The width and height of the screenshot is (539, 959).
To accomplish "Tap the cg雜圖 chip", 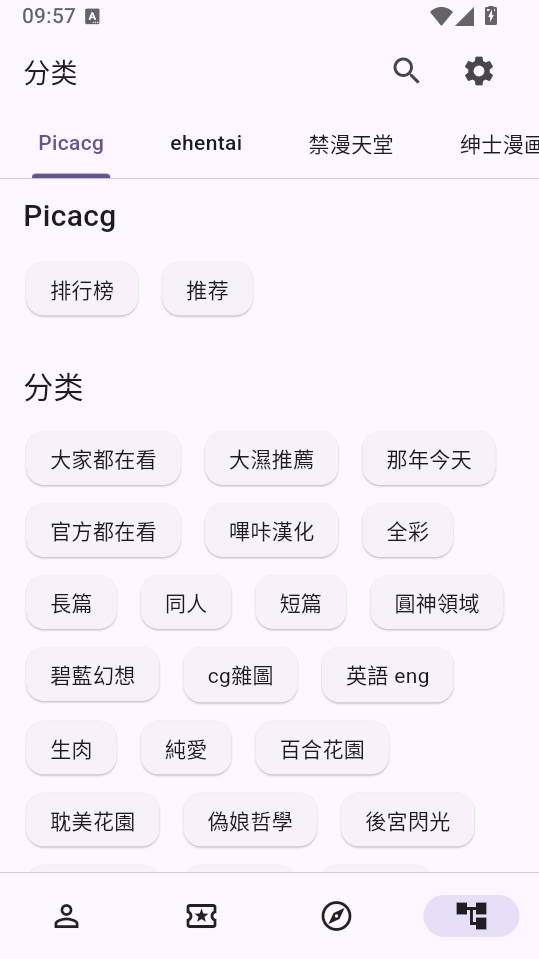I will coord(240,676).
